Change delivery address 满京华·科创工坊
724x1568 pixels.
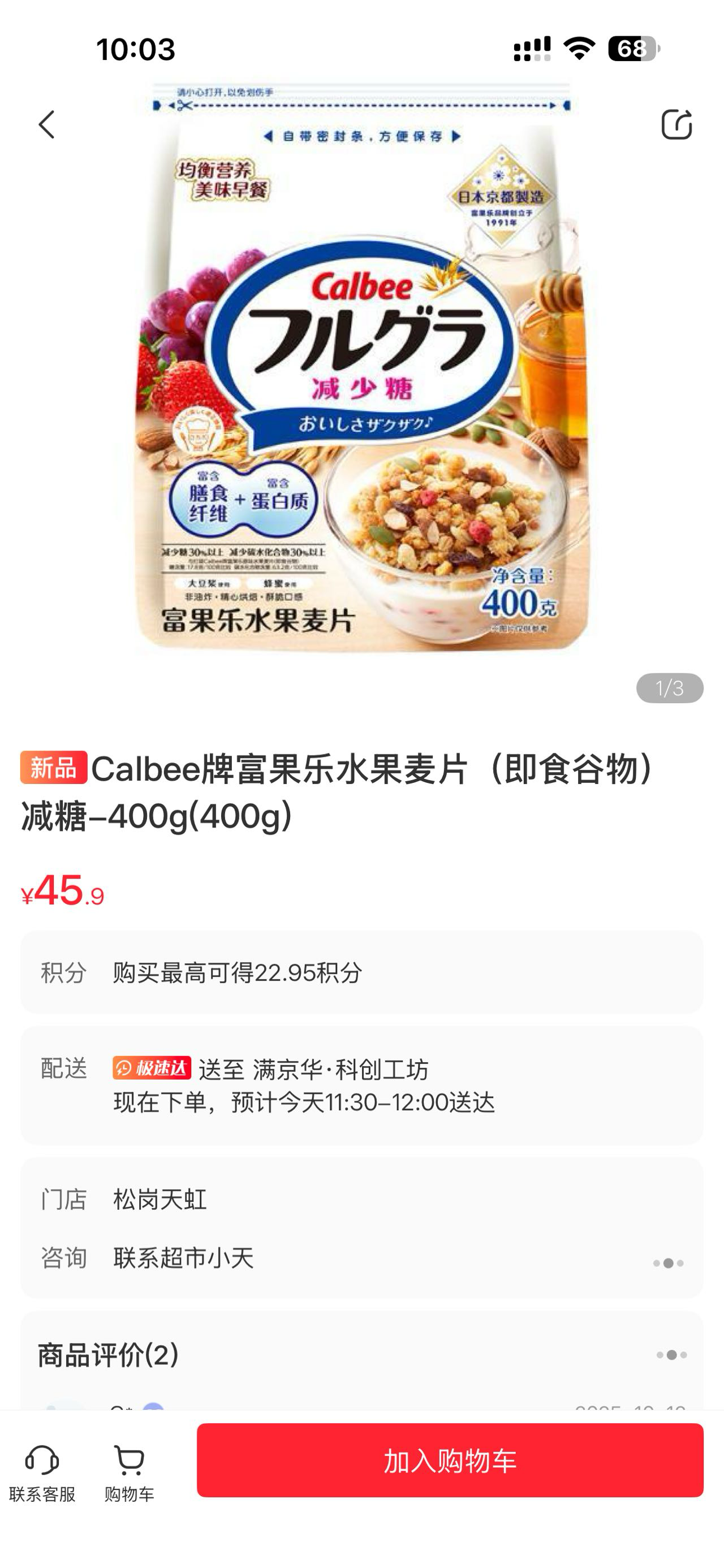(340, 1069)
